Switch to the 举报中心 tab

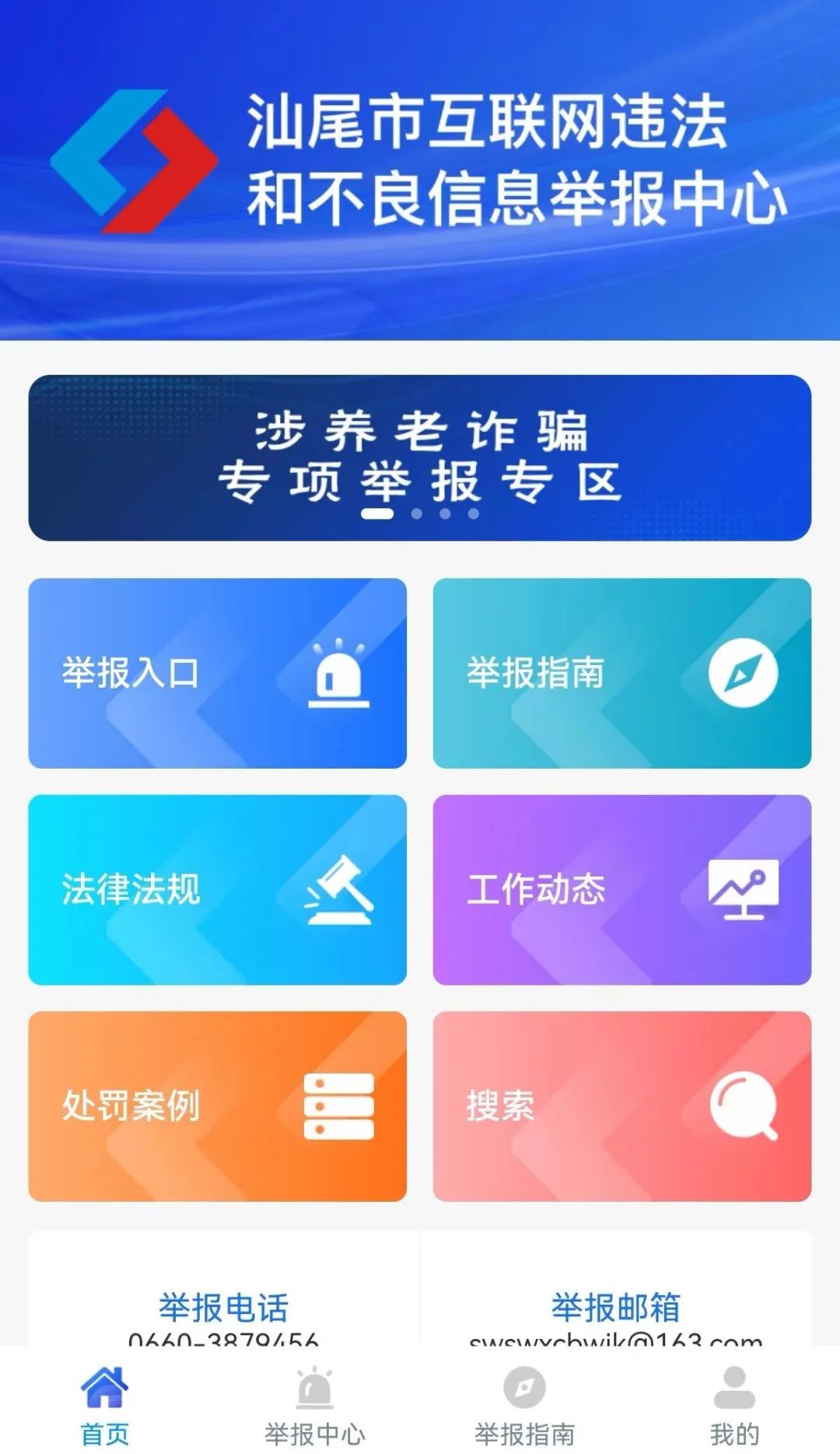[x=315, y=1406]
